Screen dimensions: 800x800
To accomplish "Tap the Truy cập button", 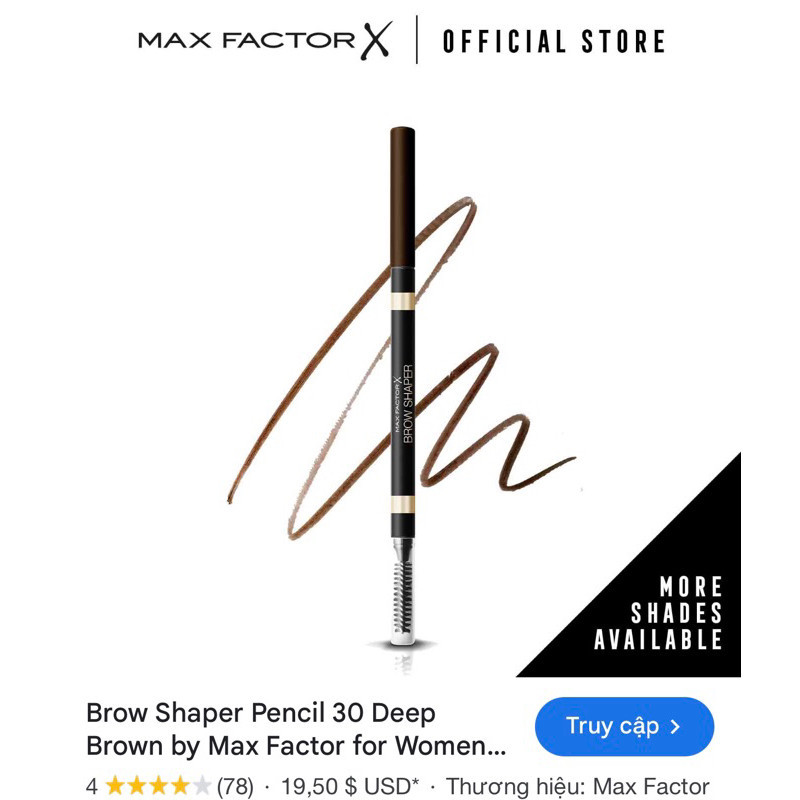I will (x=624, y=726).
